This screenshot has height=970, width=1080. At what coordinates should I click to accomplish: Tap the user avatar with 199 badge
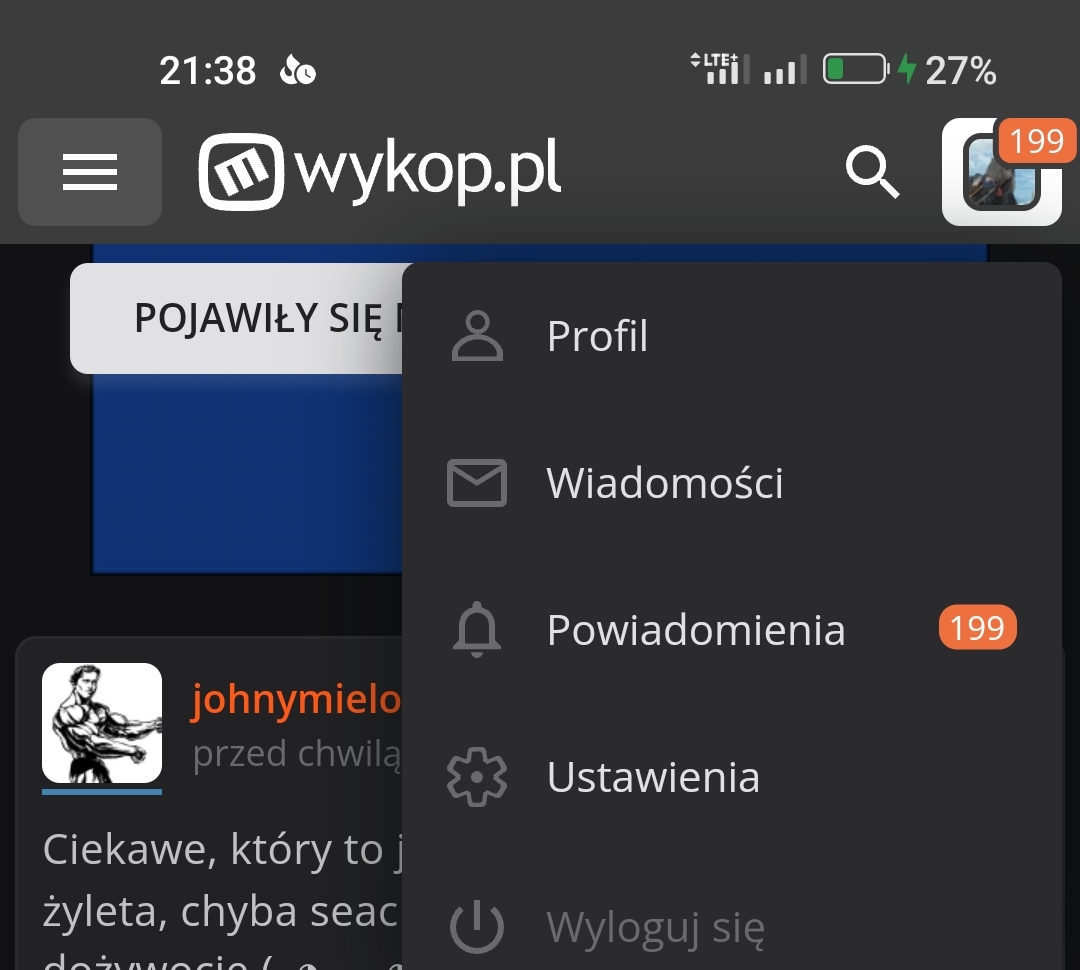pos(1001,173)
